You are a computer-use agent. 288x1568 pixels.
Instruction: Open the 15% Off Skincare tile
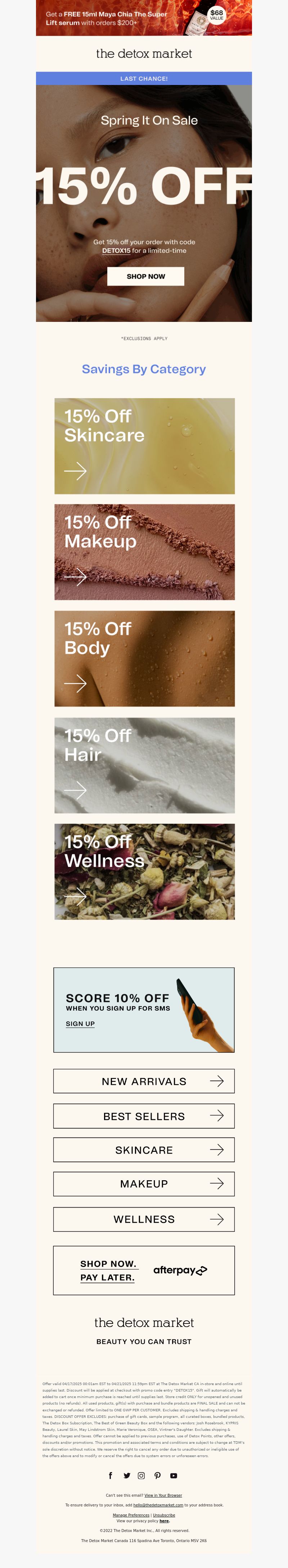(144, 446)
